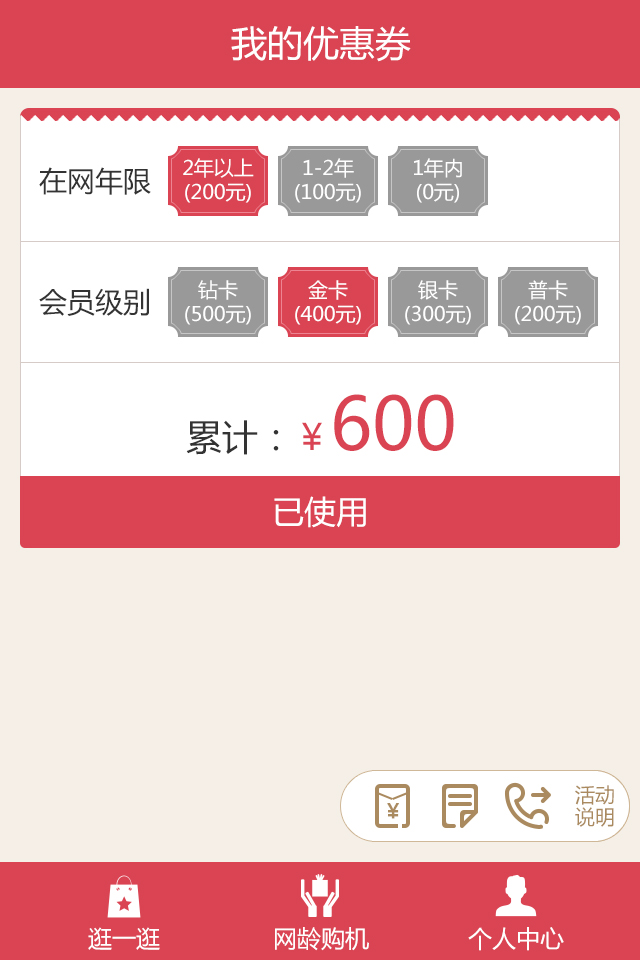Image resolution: width=640 pixels, height=960 pixels.
Task: Tap the phone call transfer icon
Action: 527,806
